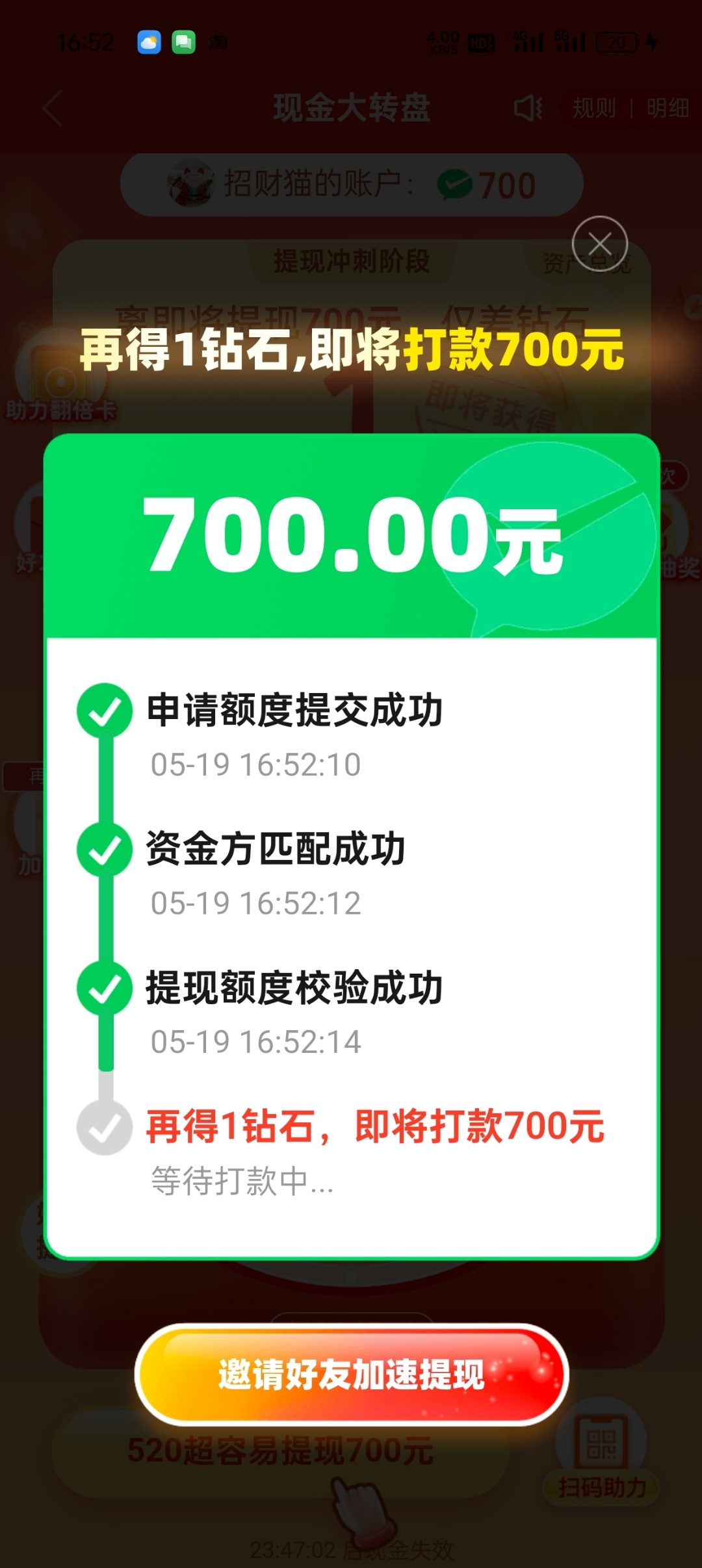Open the weather icon in the status bar
This screenshot has height=1568, width=702.
148,40
